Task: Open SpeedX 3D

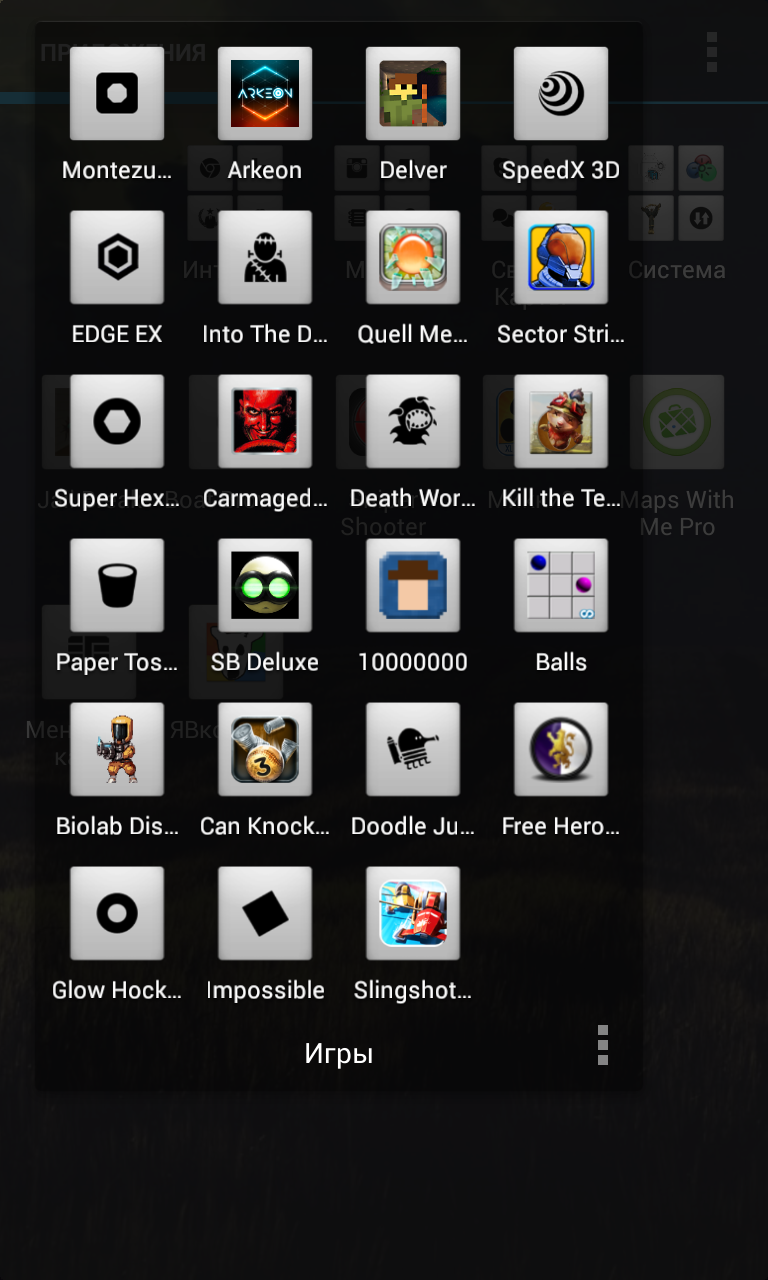Action: pos(561,94)
